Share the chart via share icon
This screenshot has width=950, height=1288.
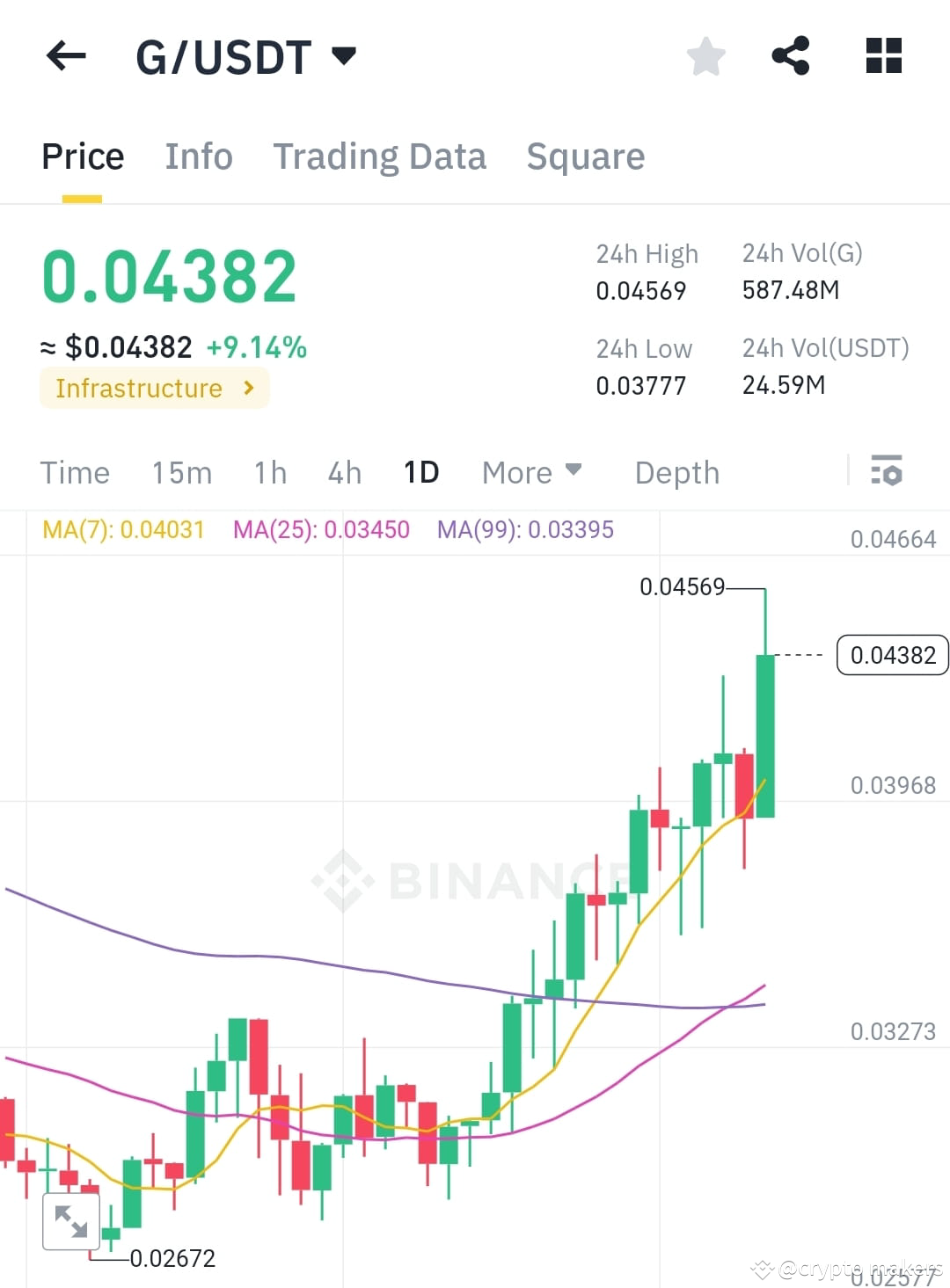click(792, 55)
